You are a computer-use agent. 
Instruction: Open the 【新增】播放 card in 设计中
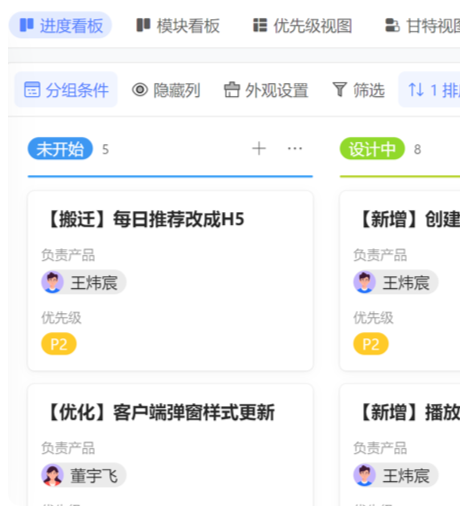tap(400, 445)
